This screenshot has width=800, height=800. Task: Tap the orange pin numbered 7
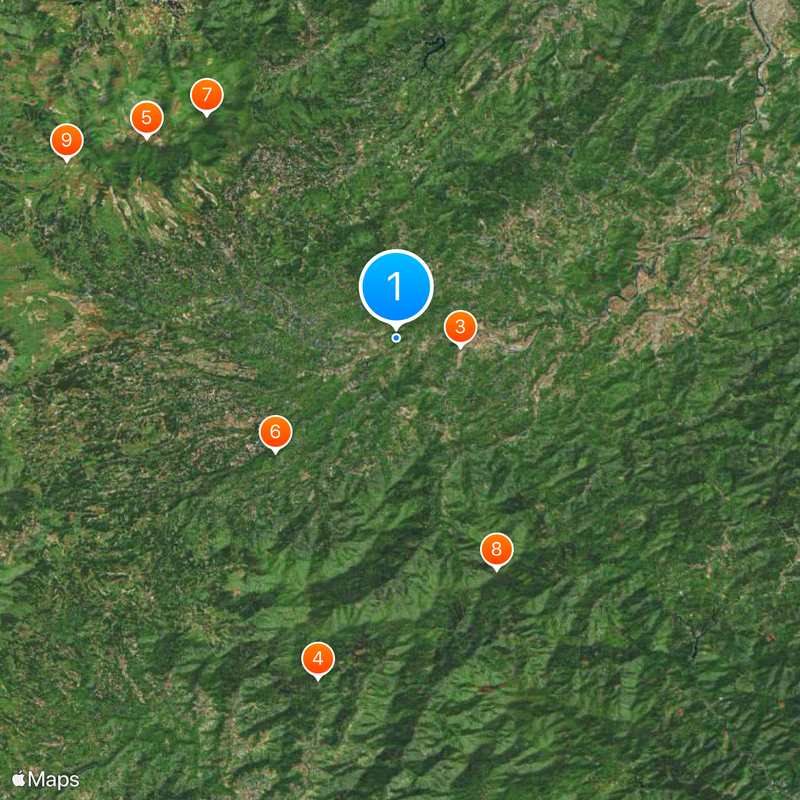point(206,96)
